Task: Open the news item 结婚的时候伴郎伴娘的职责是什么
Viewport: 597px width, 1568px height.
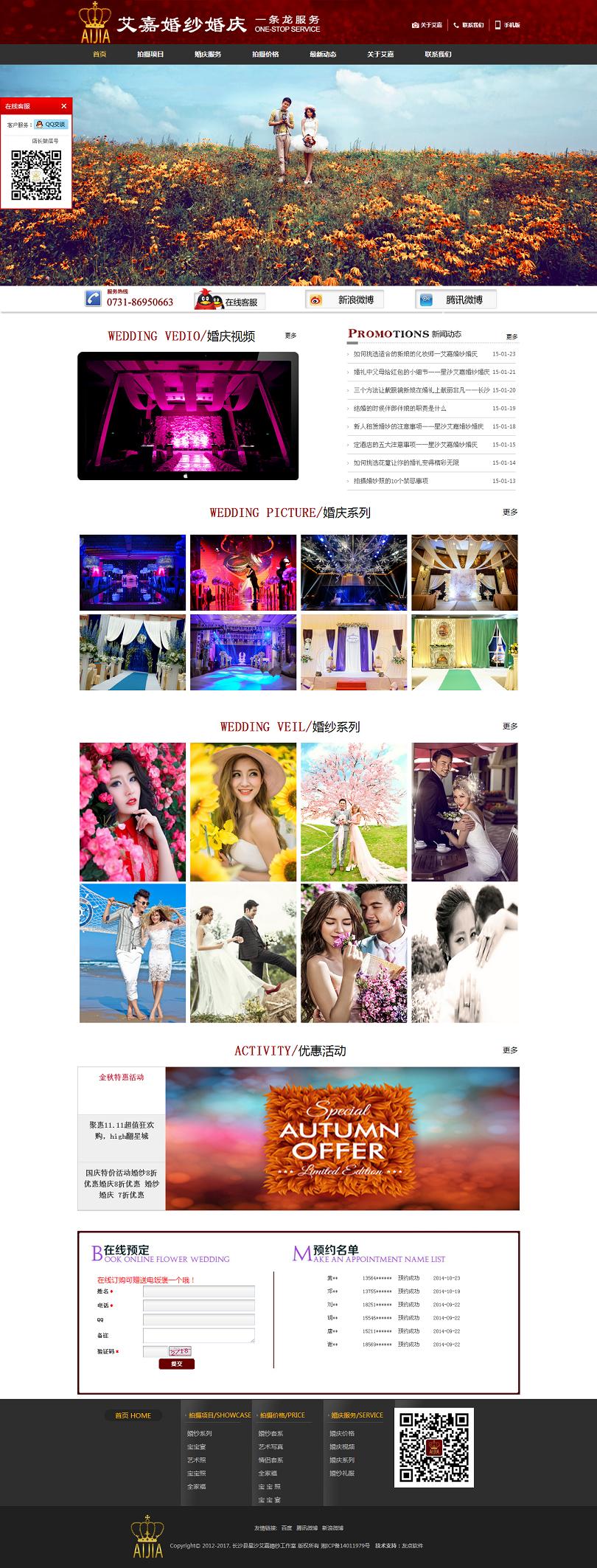Action: 399,408
